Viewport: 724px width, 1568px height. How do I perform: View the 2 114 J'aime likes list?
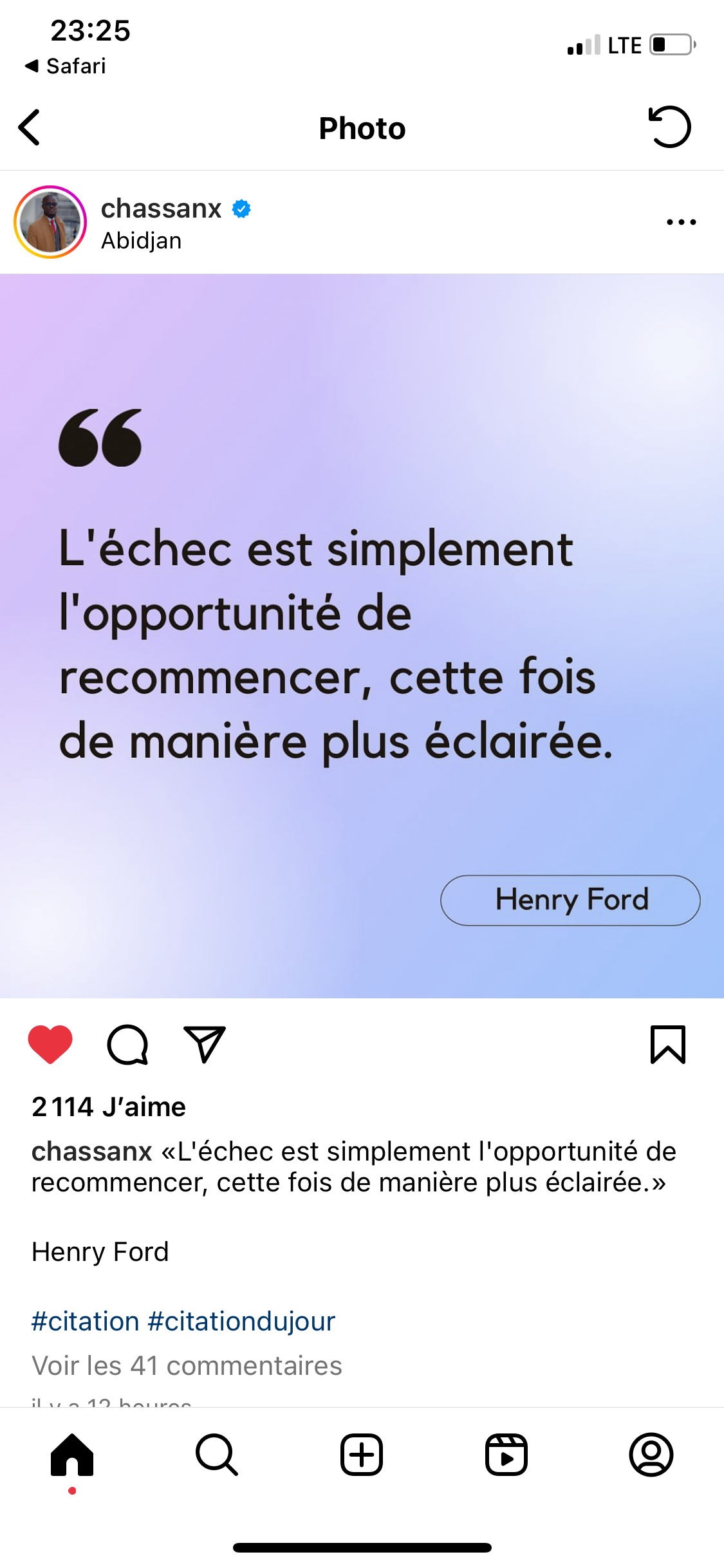[x=109, y=1106]
